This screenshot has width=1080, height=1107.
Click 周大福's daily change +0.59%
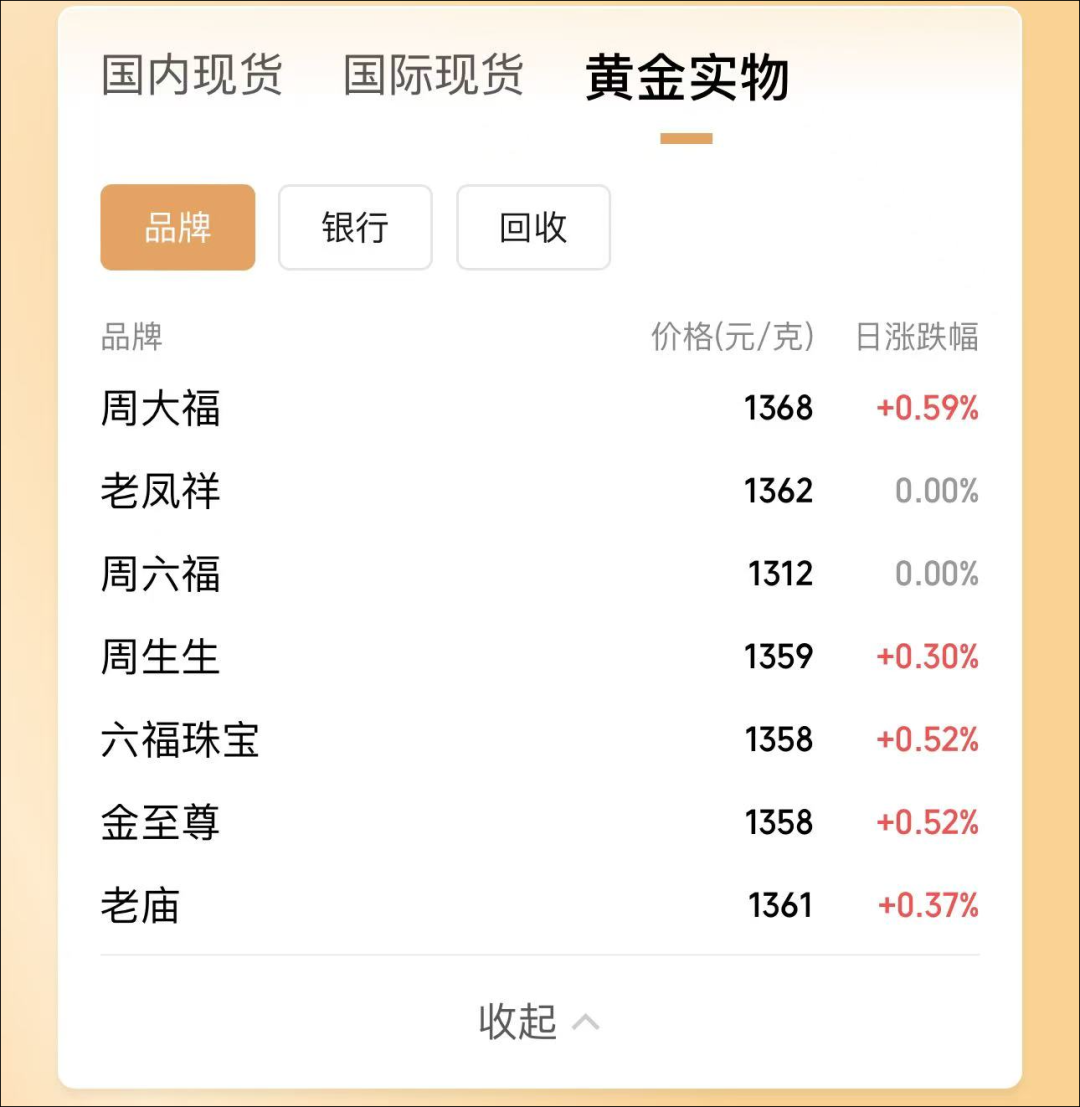929,408
